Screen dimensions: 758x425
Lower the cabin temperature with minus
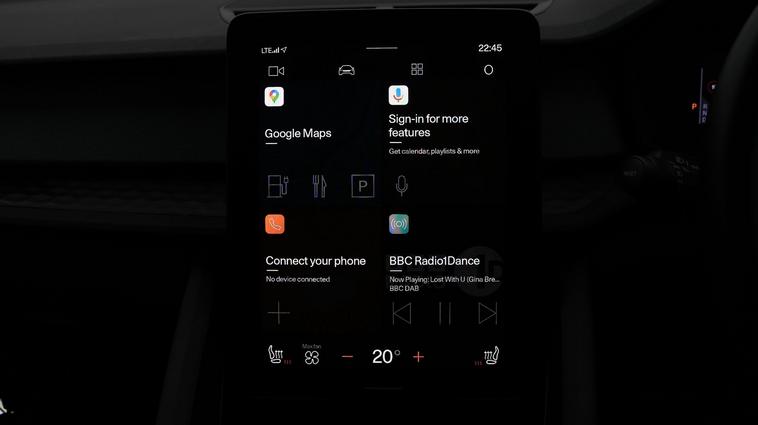pyautogui.click(x=347, y=357)
